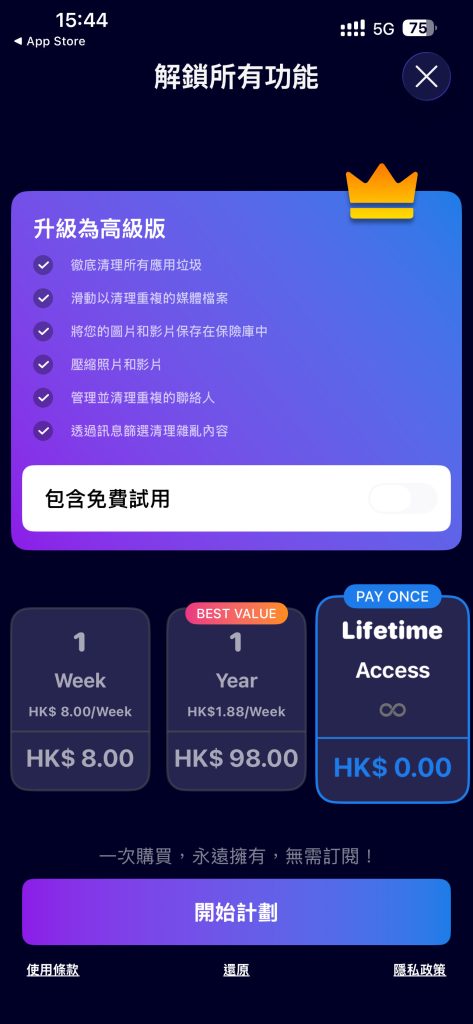This screenshot has width=473, height=1024.
Task: Open the 使用條款 link
Action: tap(53, 970)
